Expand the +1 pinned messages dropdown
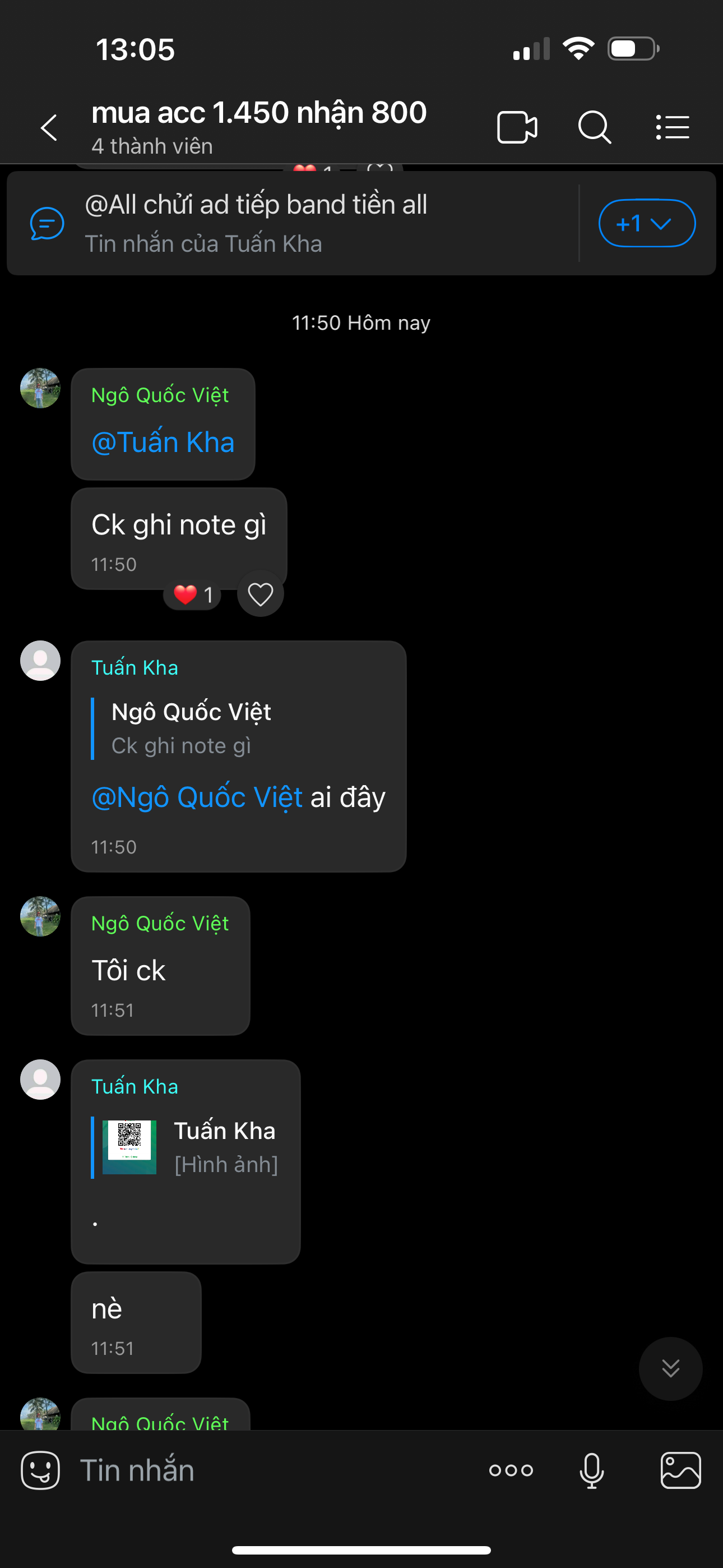 tap(646, 223)
